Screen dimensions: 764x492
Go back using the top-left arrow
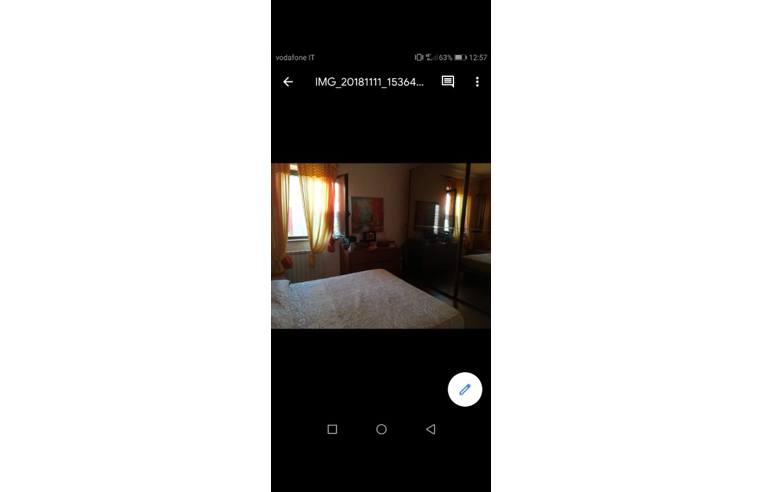(288, 82)
